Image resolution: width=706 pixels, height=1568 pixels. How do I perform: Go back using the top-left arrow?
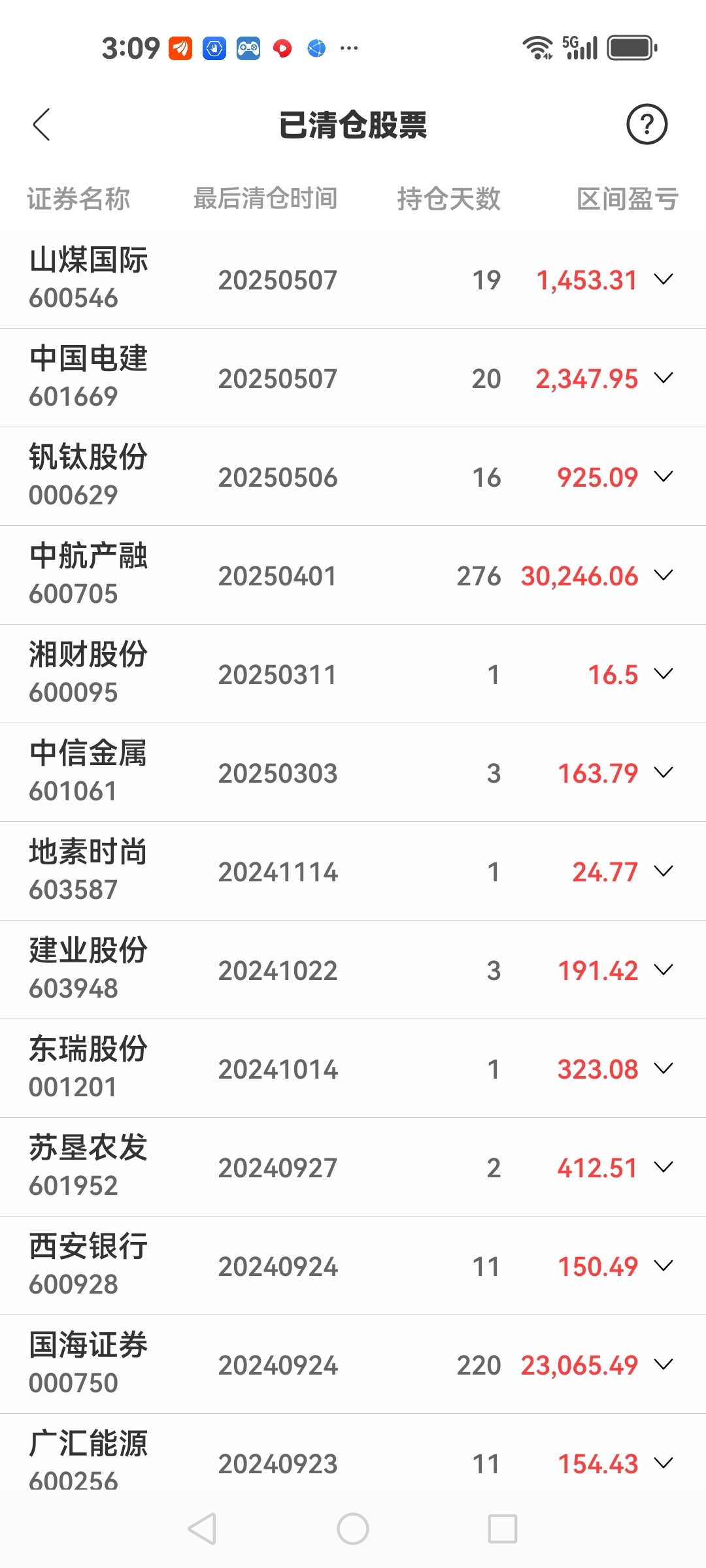tap(41, 124)
